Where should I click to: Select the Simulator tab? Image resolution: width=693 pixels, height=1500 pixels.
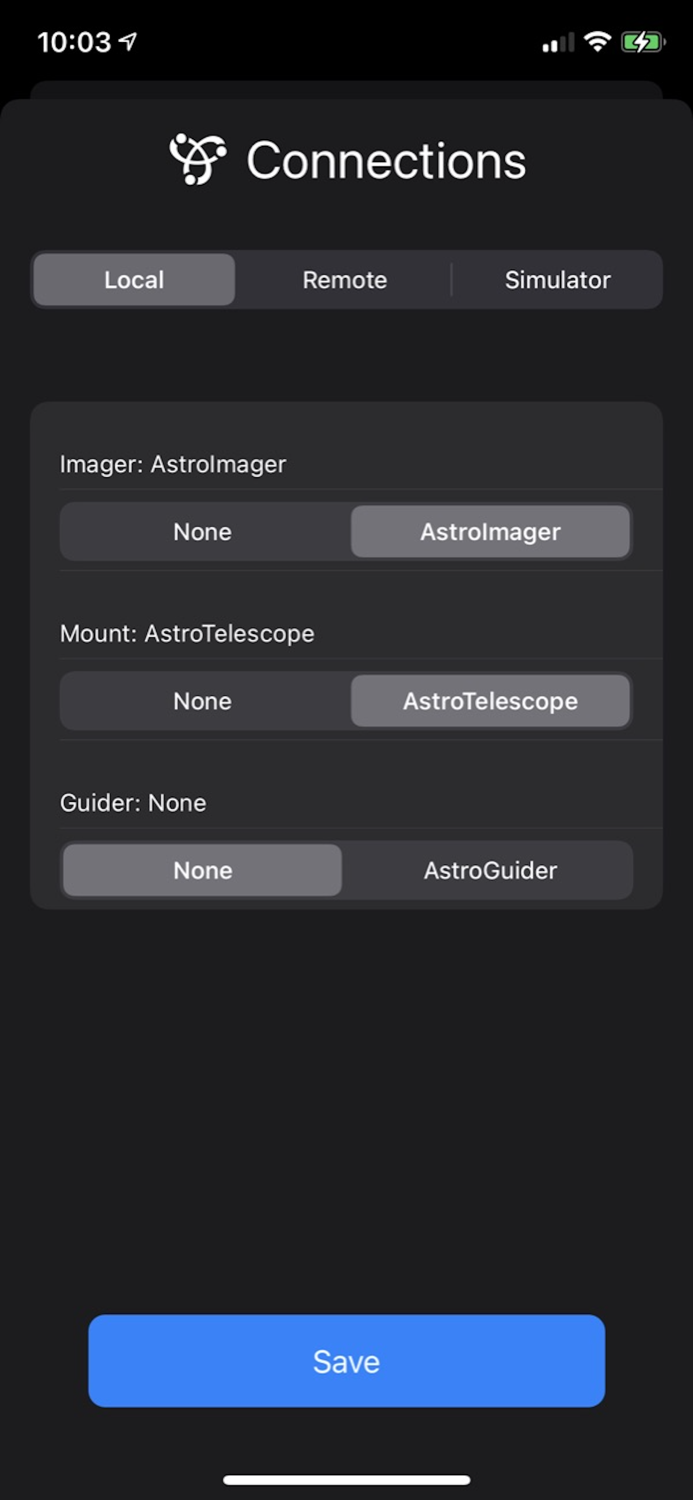(x=557, y=280)
